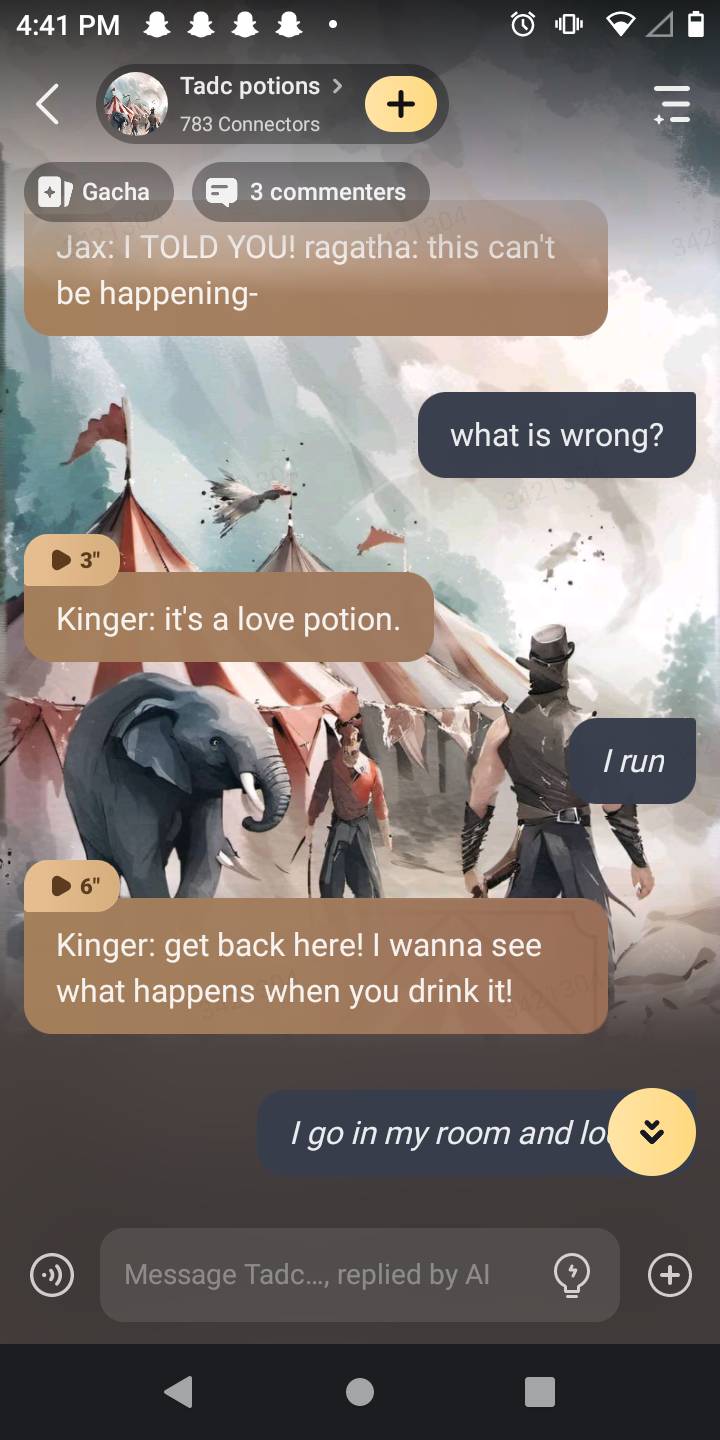Tap the system home button
The width and height of the screenshot is (720, 1440).
360,1392
